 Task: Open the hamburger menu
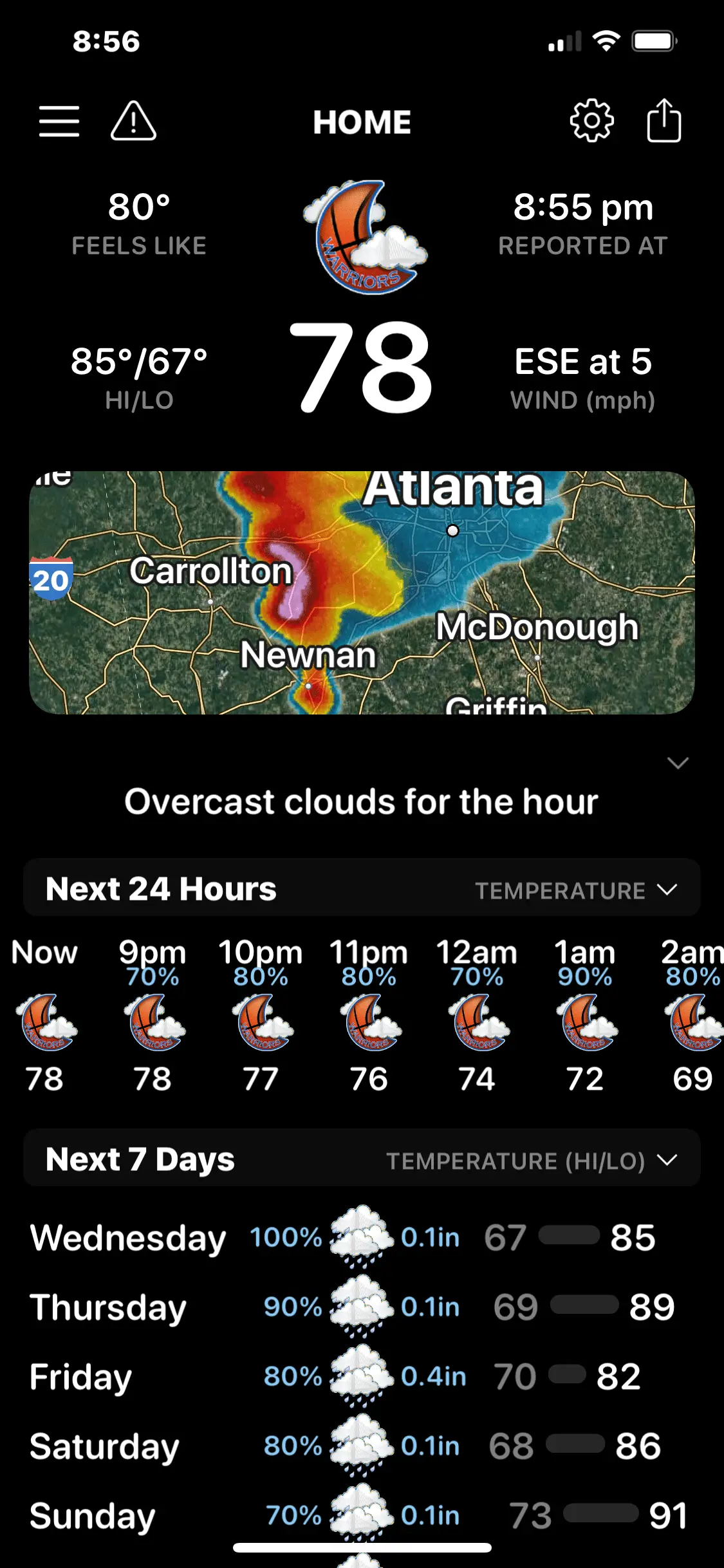pos(59,121)
